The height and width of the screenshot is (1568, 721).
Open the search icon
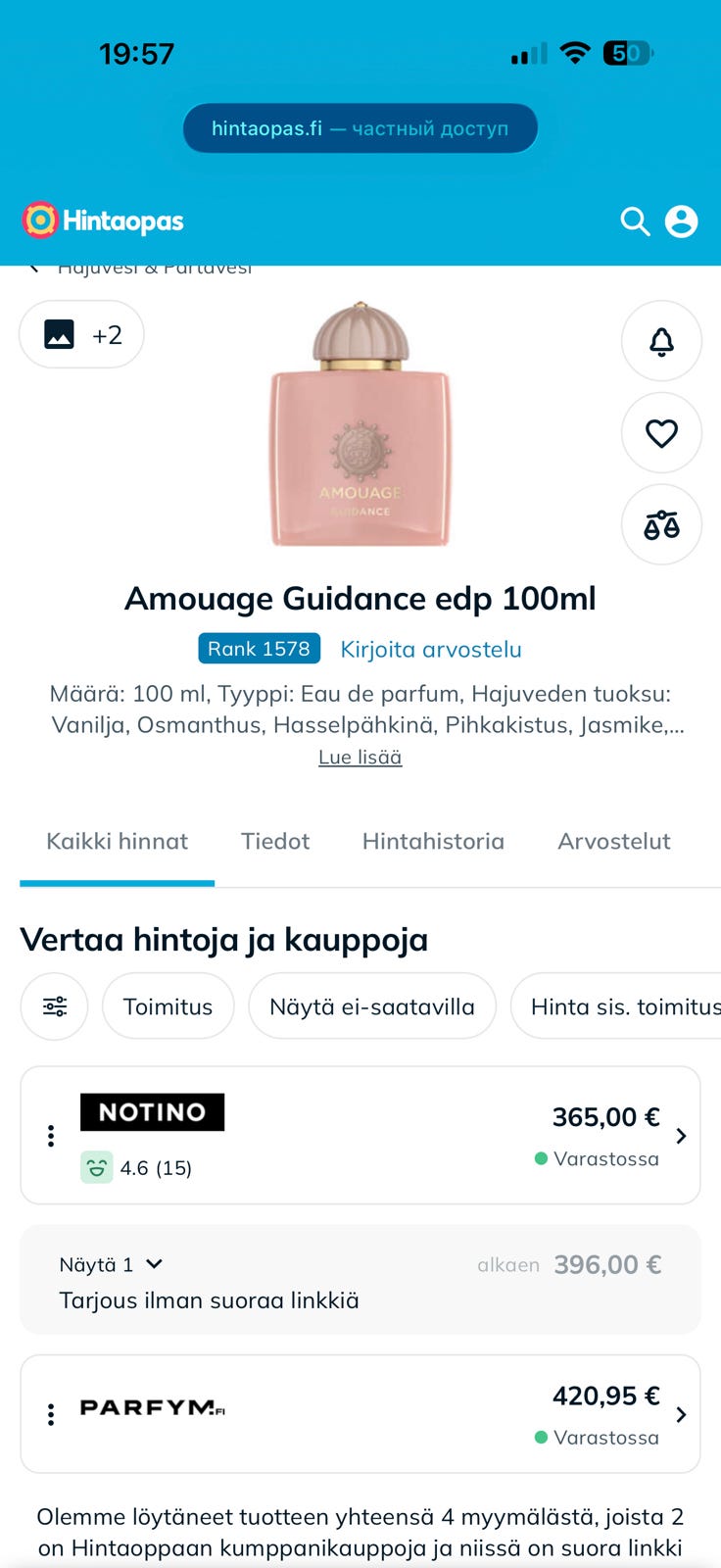(x=635, y=221)
